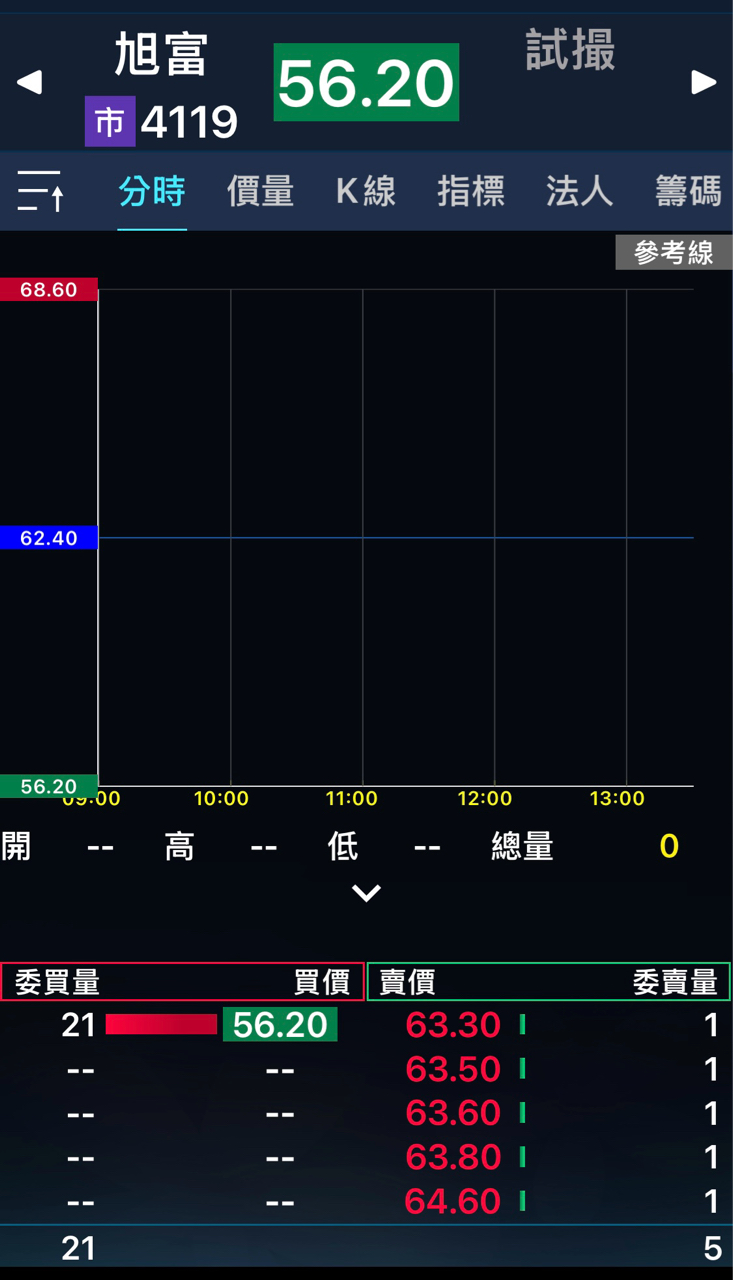Viewport: 733px width, 1280px height.
Task: Expand details with the down chevron
Action: click(366, 893)
